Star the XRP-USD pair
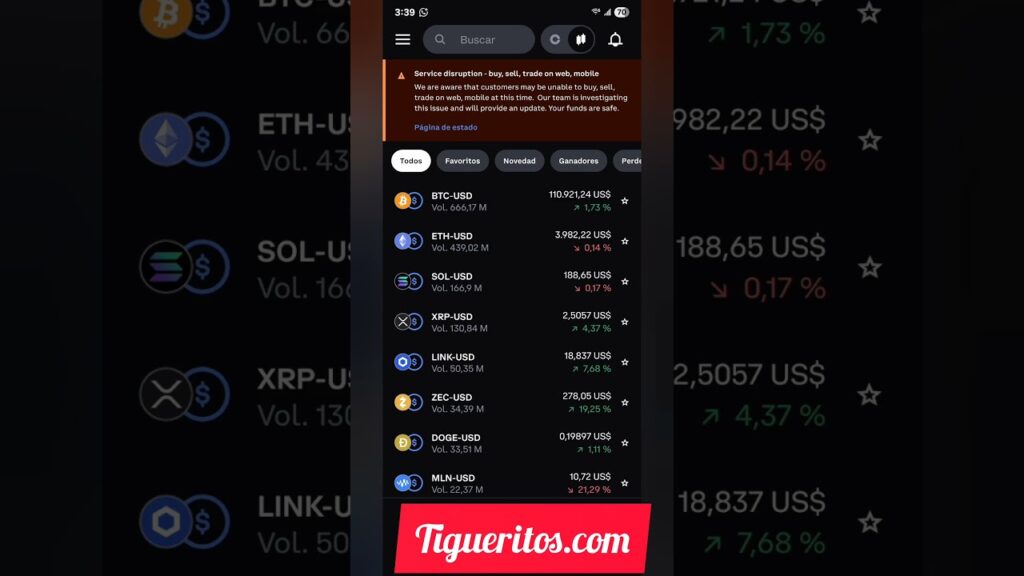Screen dimensions: 1024x576 click(625, 322)
